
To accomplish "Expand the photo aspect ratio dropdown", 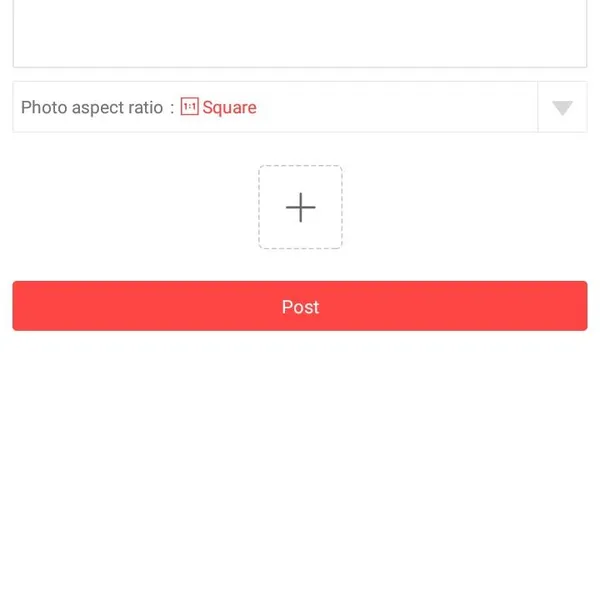I will click(x=562, y=107).
